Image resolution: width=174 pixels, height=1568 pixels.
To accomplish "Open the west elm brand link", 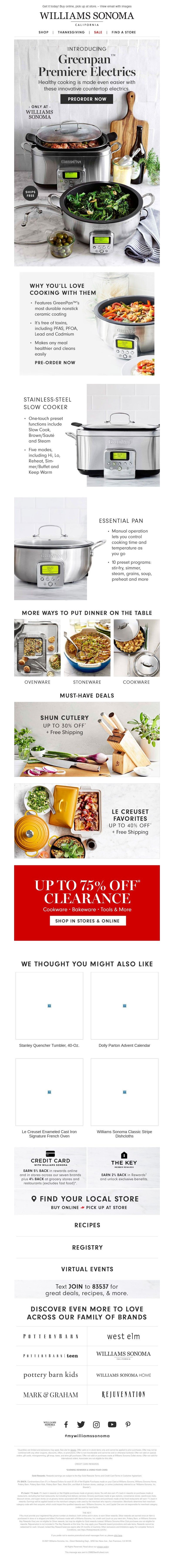I will pos(123,1336).
